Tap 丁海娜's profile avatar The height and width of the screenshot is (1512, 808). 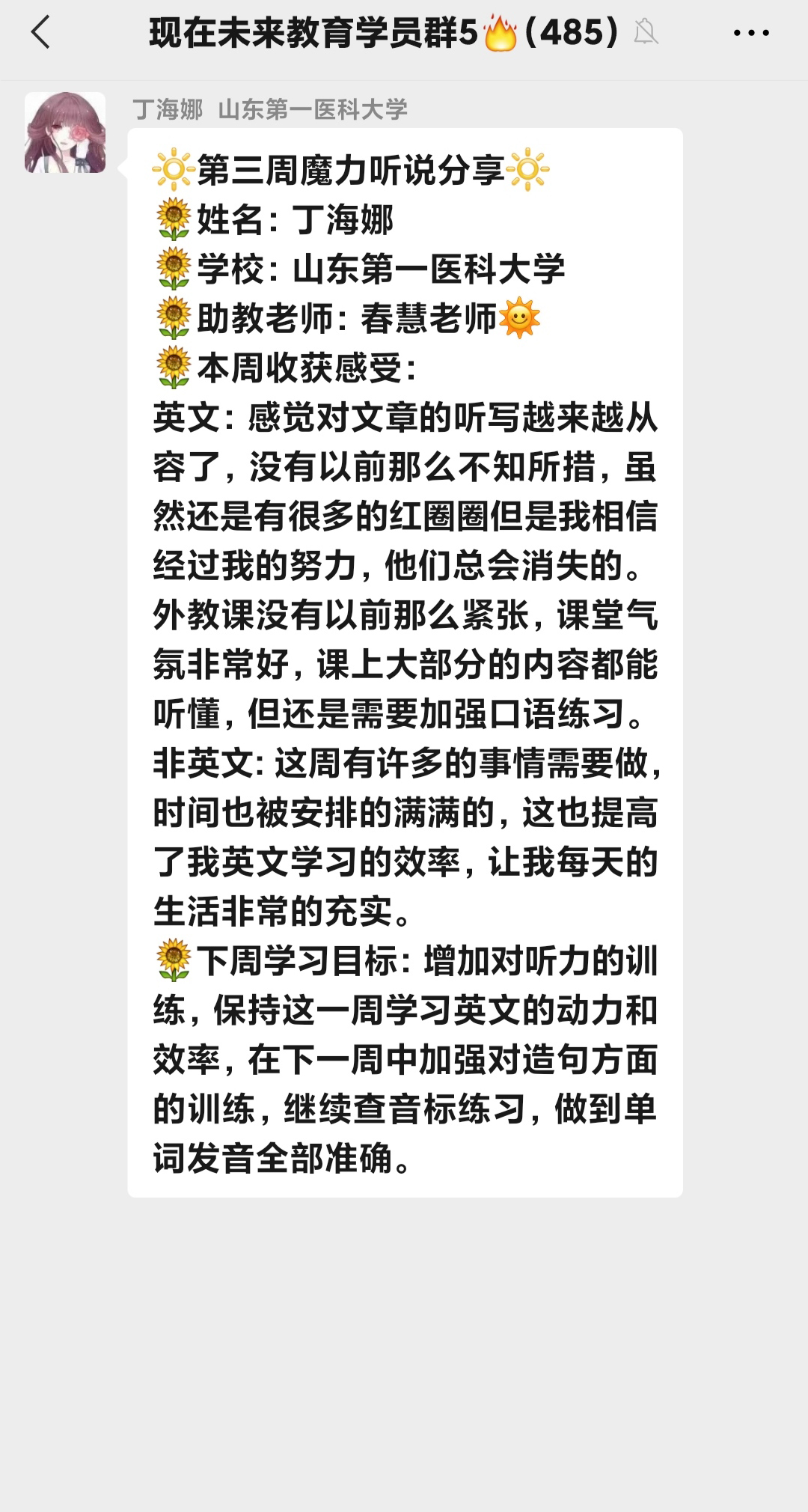pos(65,132)
